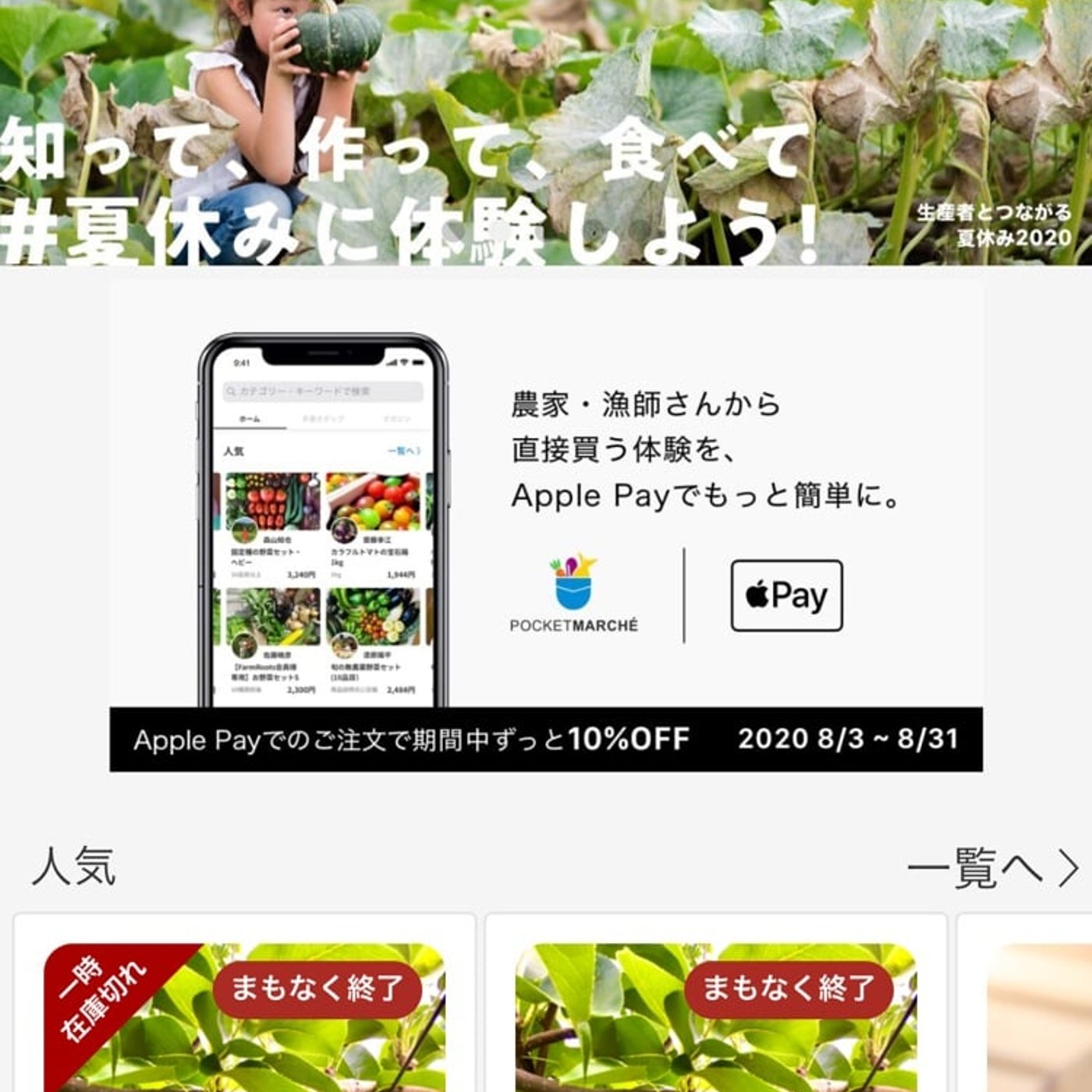Image resolution: width=1092 pixels, height=1092 pixels.
Task: Open the product card marked 一時在庫切れ
Action: pos(244,1014)
